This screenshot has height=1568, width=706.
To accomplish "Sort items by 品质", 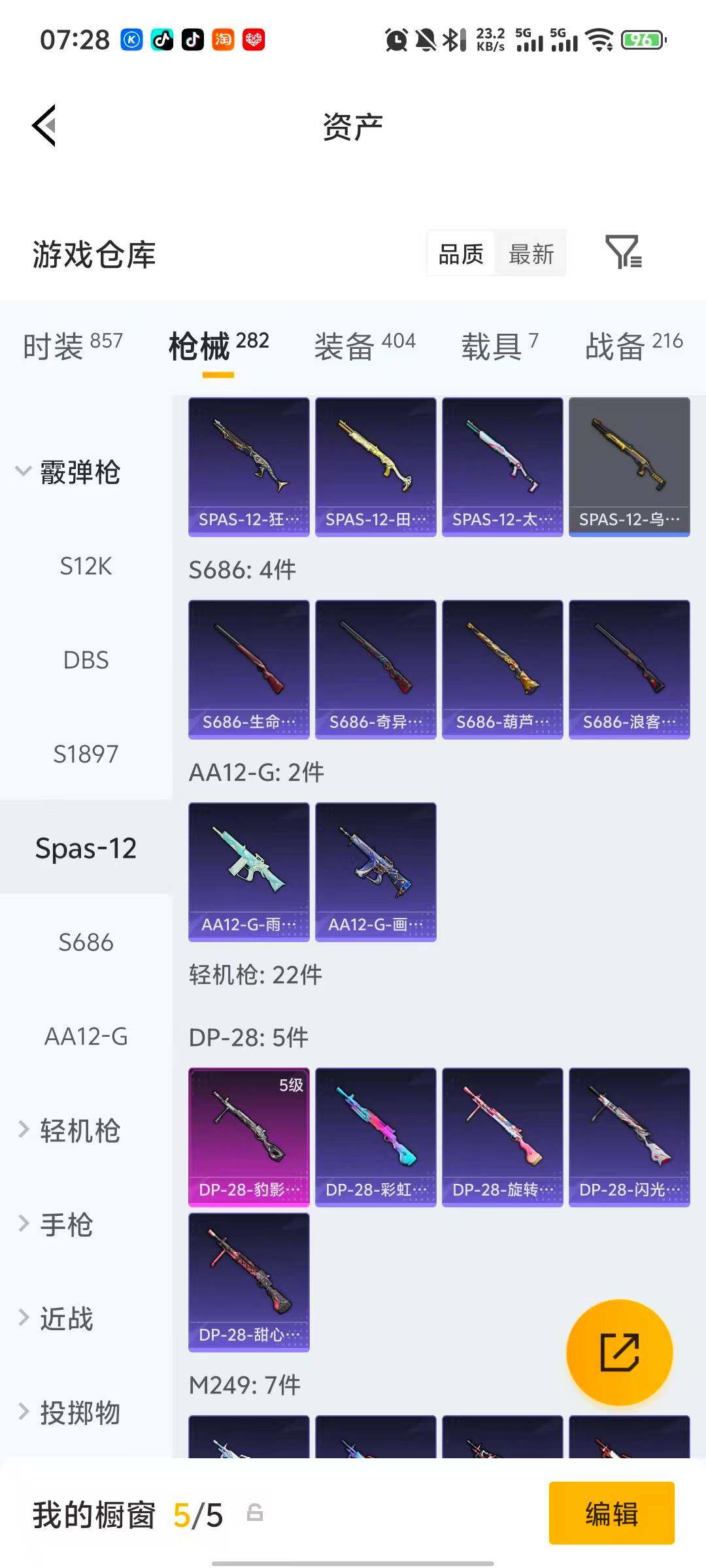I will [x=461, y=253].
